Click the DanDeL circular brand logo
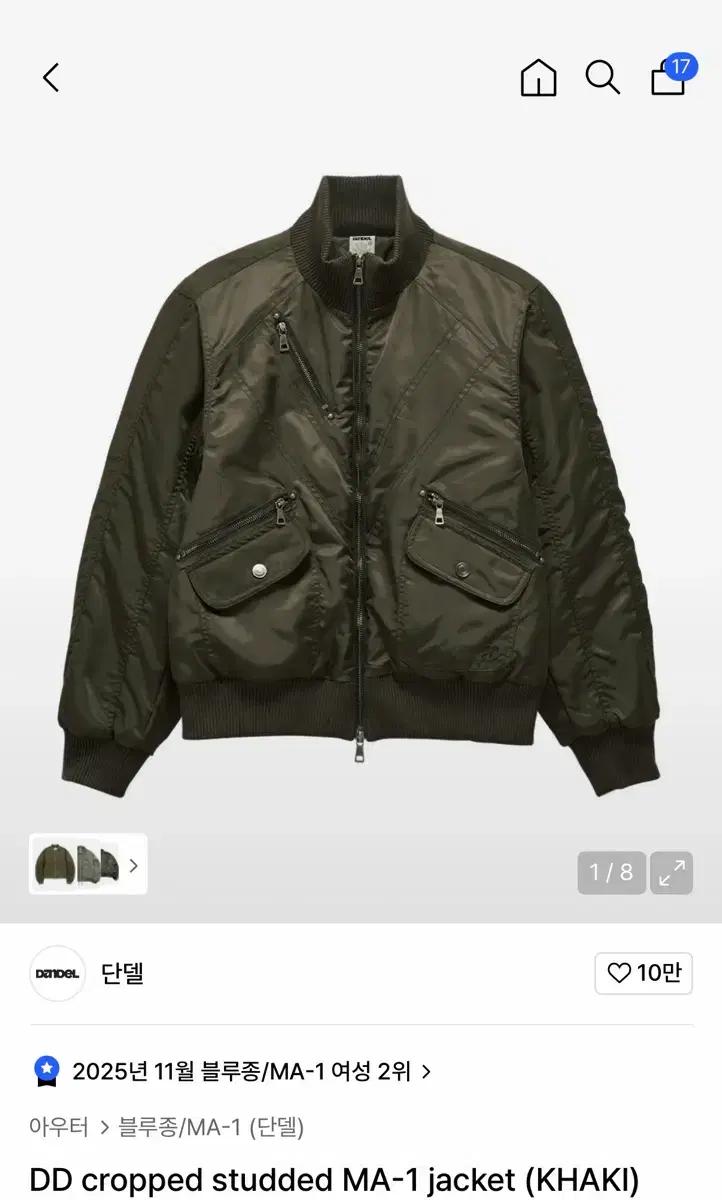Image resolution: width=722 pixels, height=1200 pixels. pyautogui.click(x=57, y=974)
